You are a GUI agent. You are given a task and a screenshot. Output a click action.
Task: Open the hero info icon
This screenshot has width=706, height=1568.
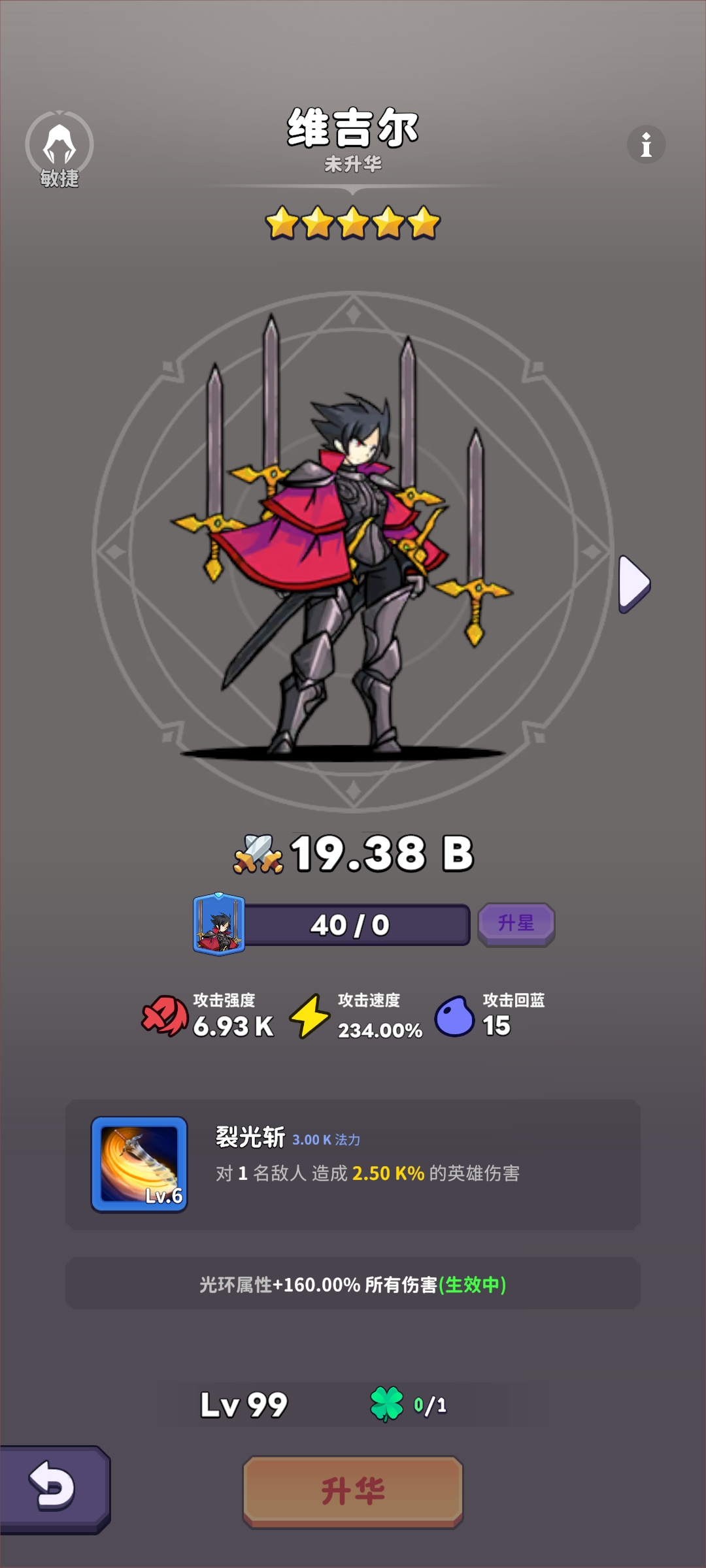(646, 144)
